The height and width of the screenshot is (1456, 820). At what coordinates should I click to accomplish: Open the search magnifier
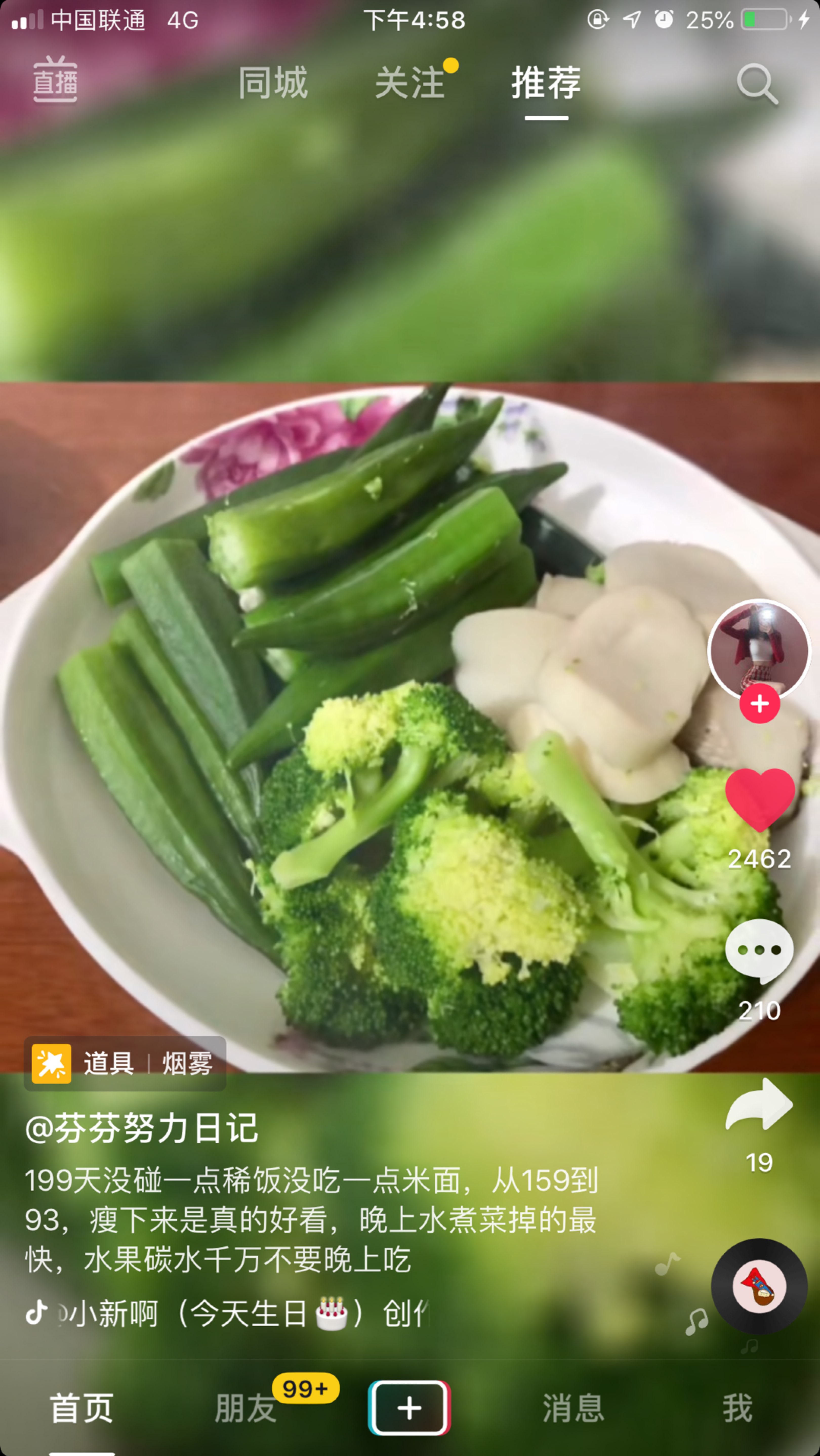click(757, 84)
